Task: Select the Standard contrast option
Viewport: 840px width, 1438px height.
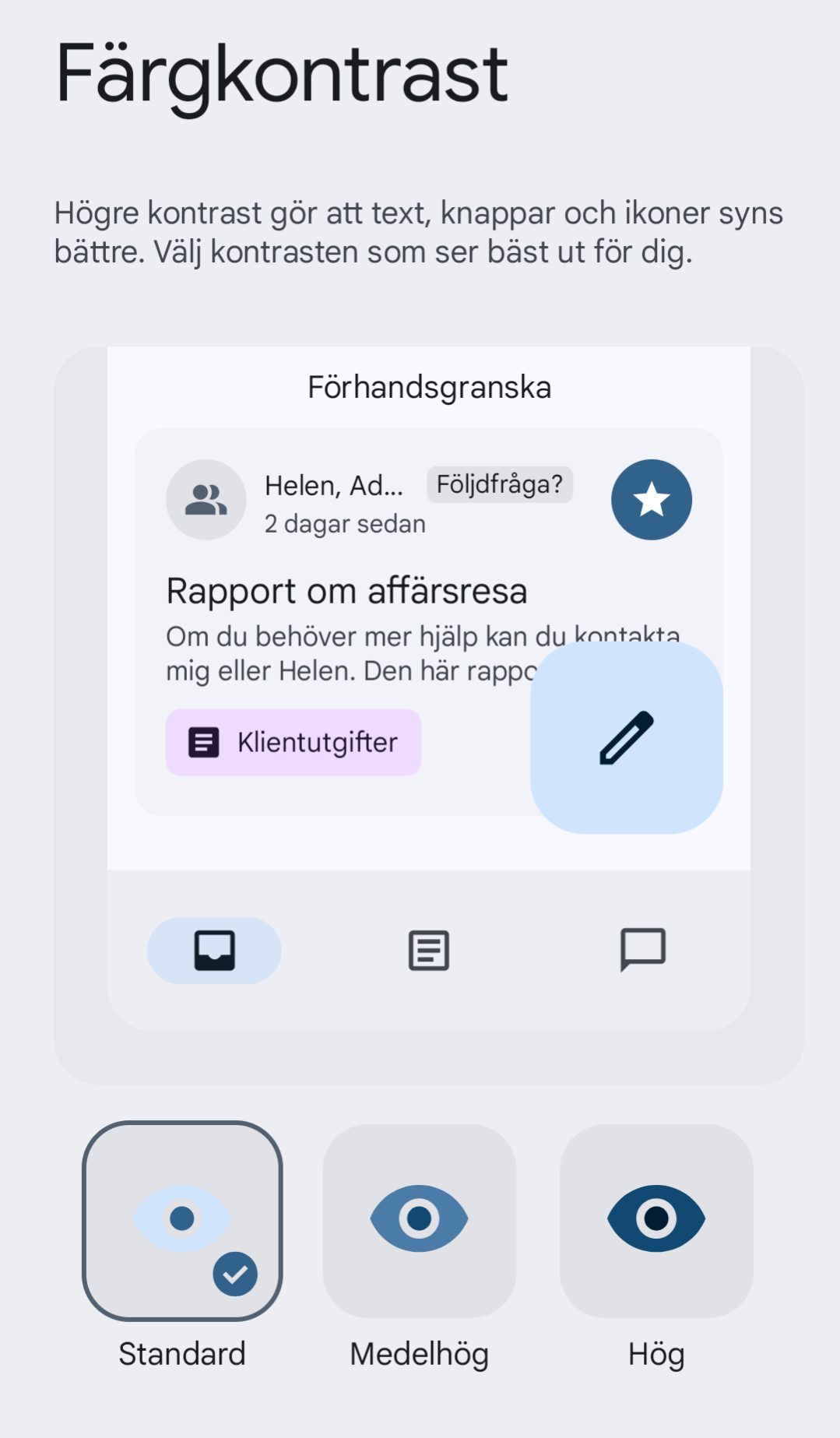Action: tap(182, 1221)
